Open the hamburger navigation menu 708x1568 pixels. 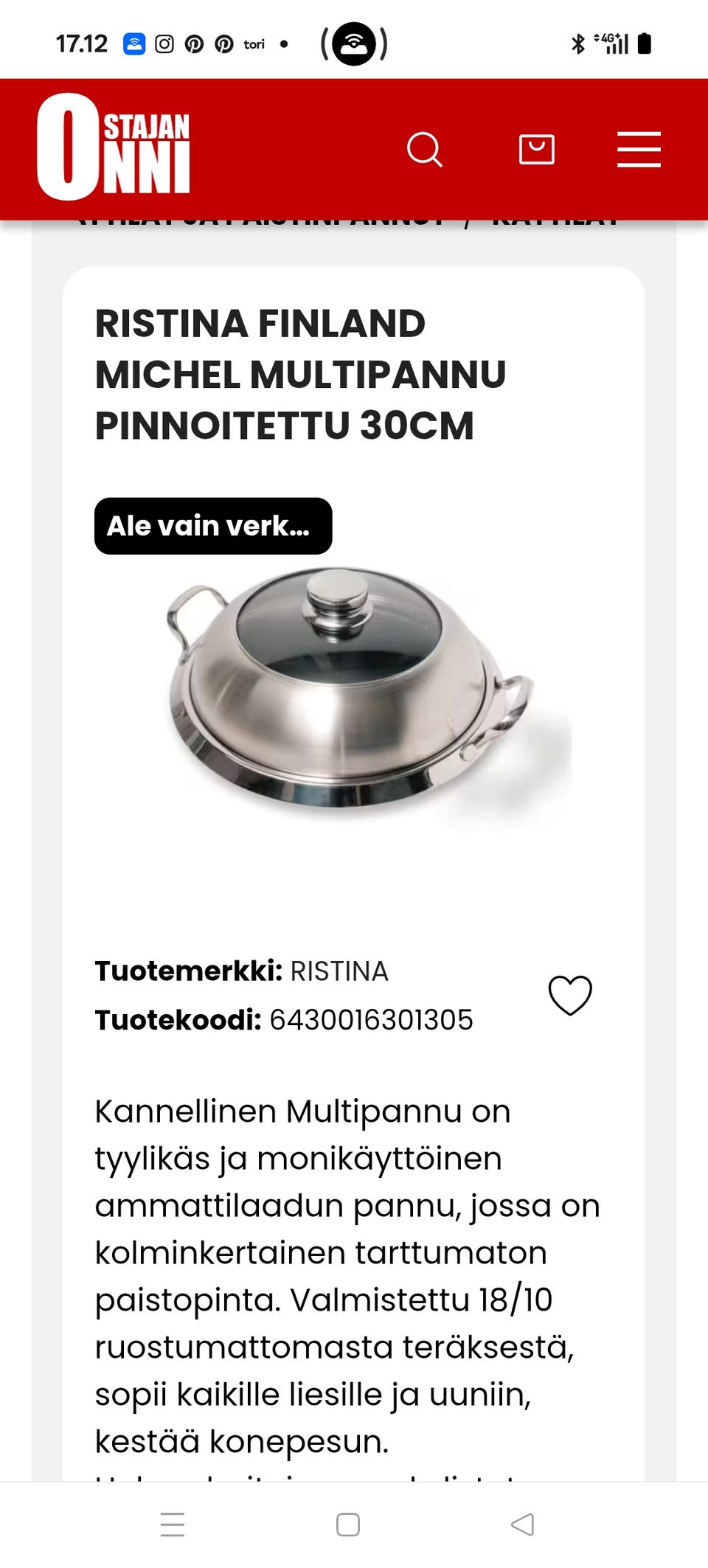click(639, 148)
